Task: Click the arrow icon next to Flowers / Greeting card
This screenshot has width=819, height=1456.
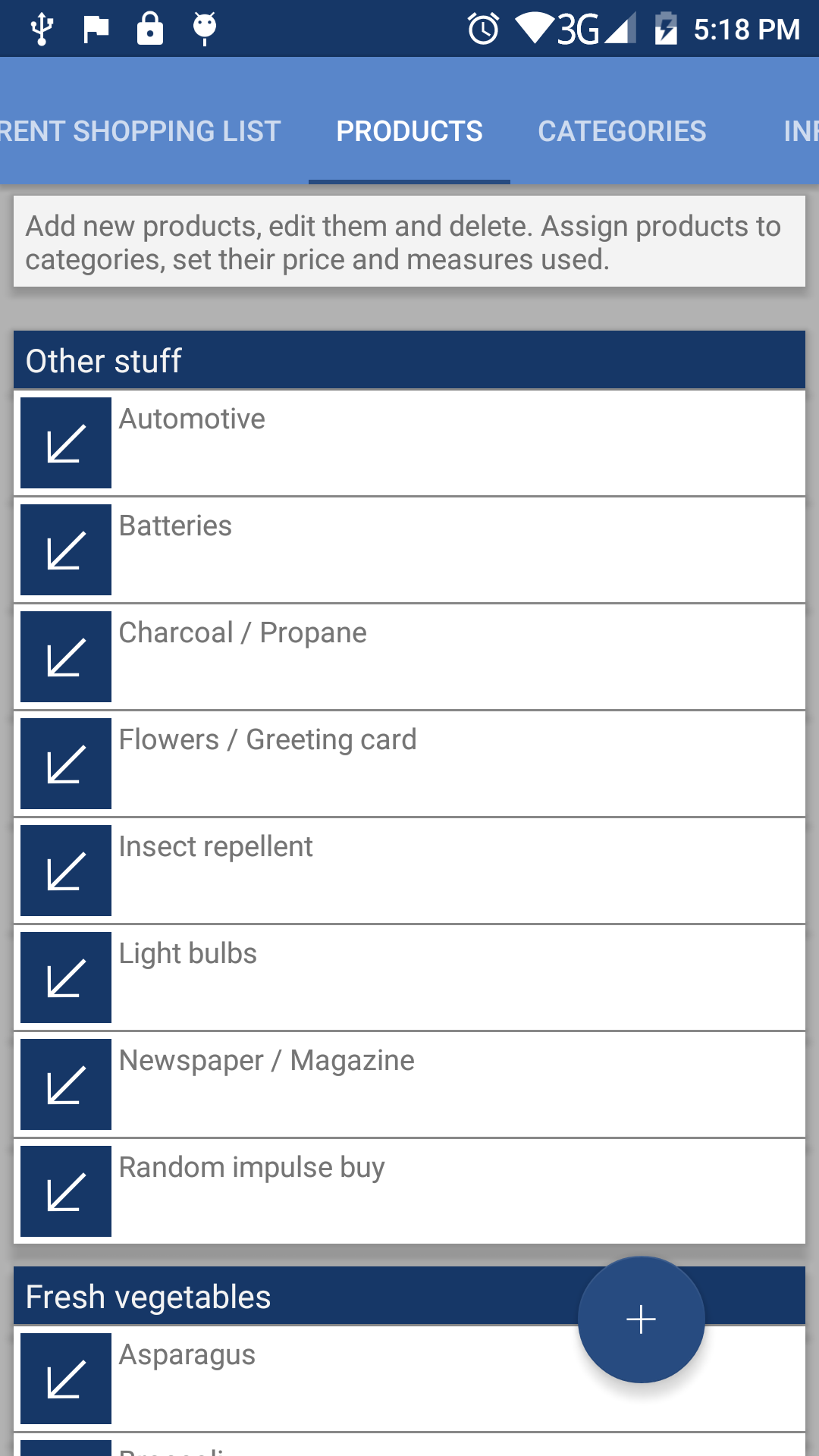Action: (x=65, y=763)
